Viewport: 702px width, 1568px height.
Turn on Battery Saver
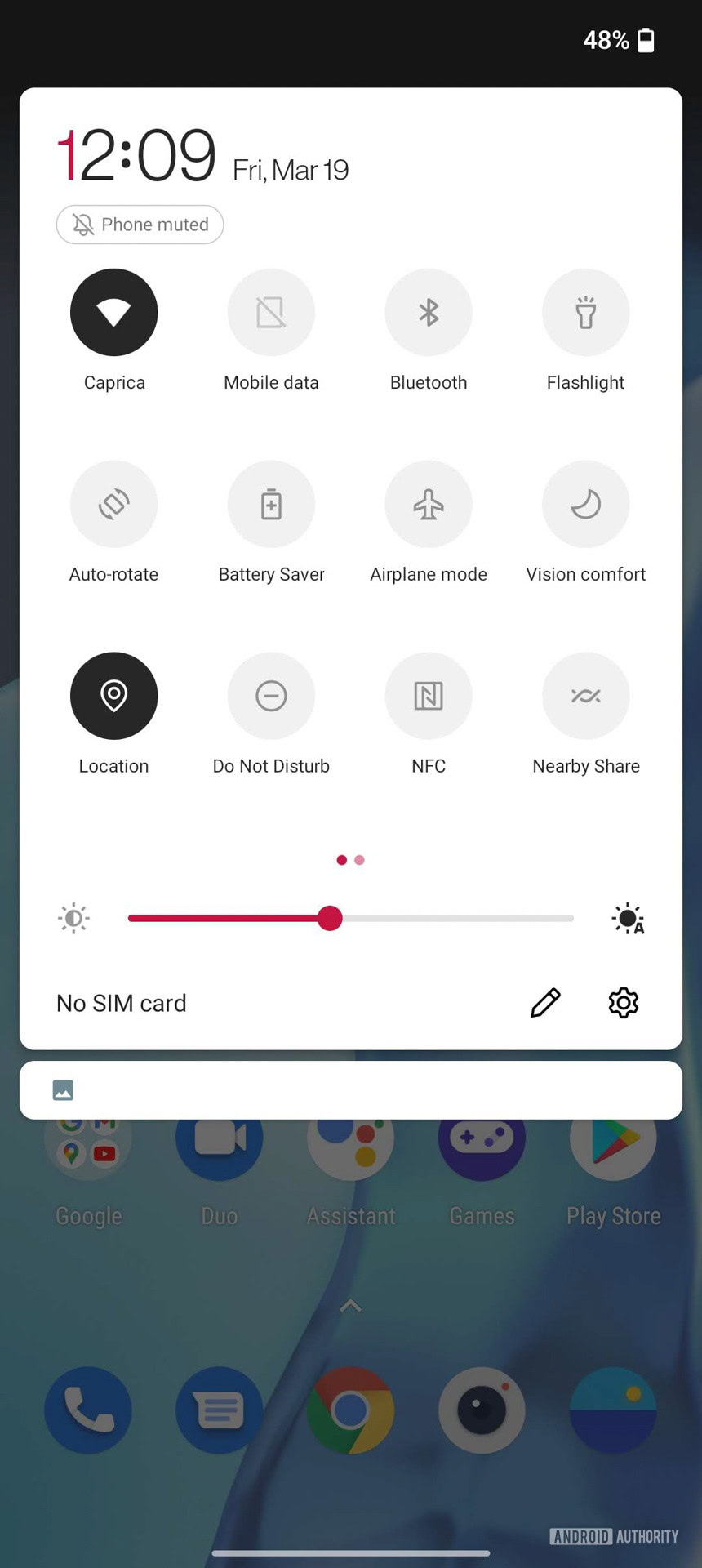click(x=271, y=504)
